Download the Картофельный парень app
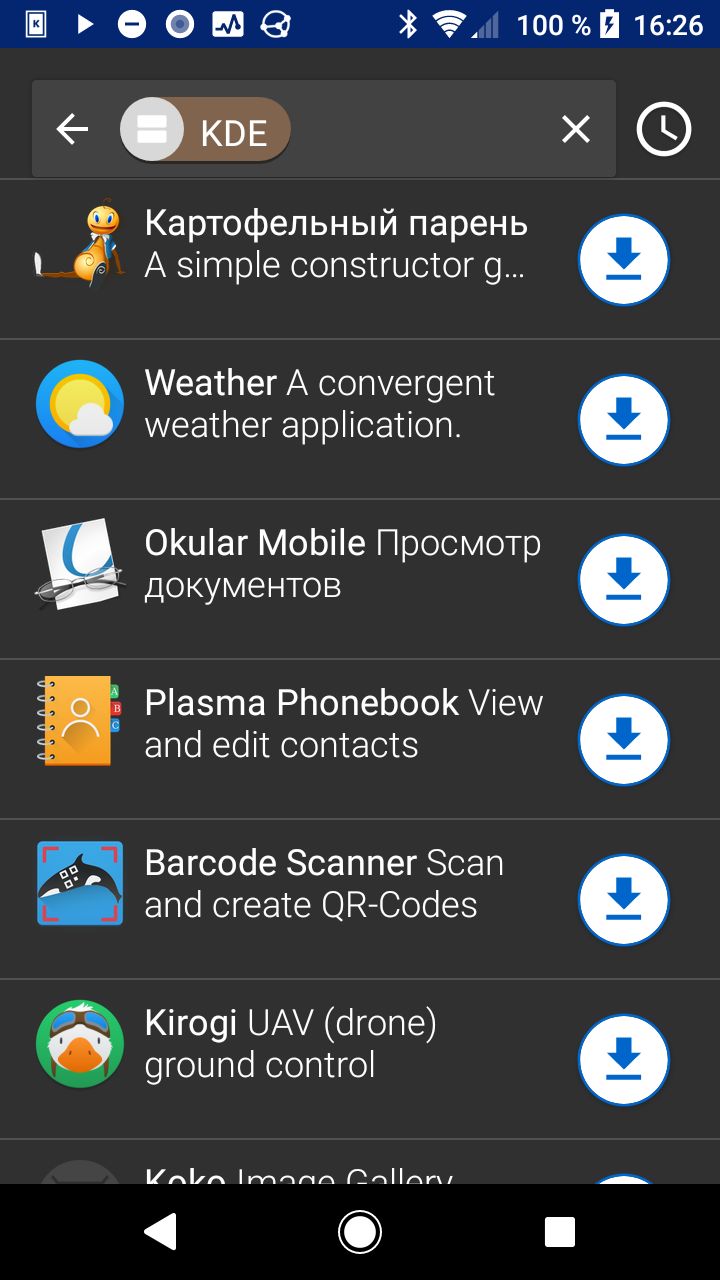Screen dimensions: 720x1280 (624, 260)
